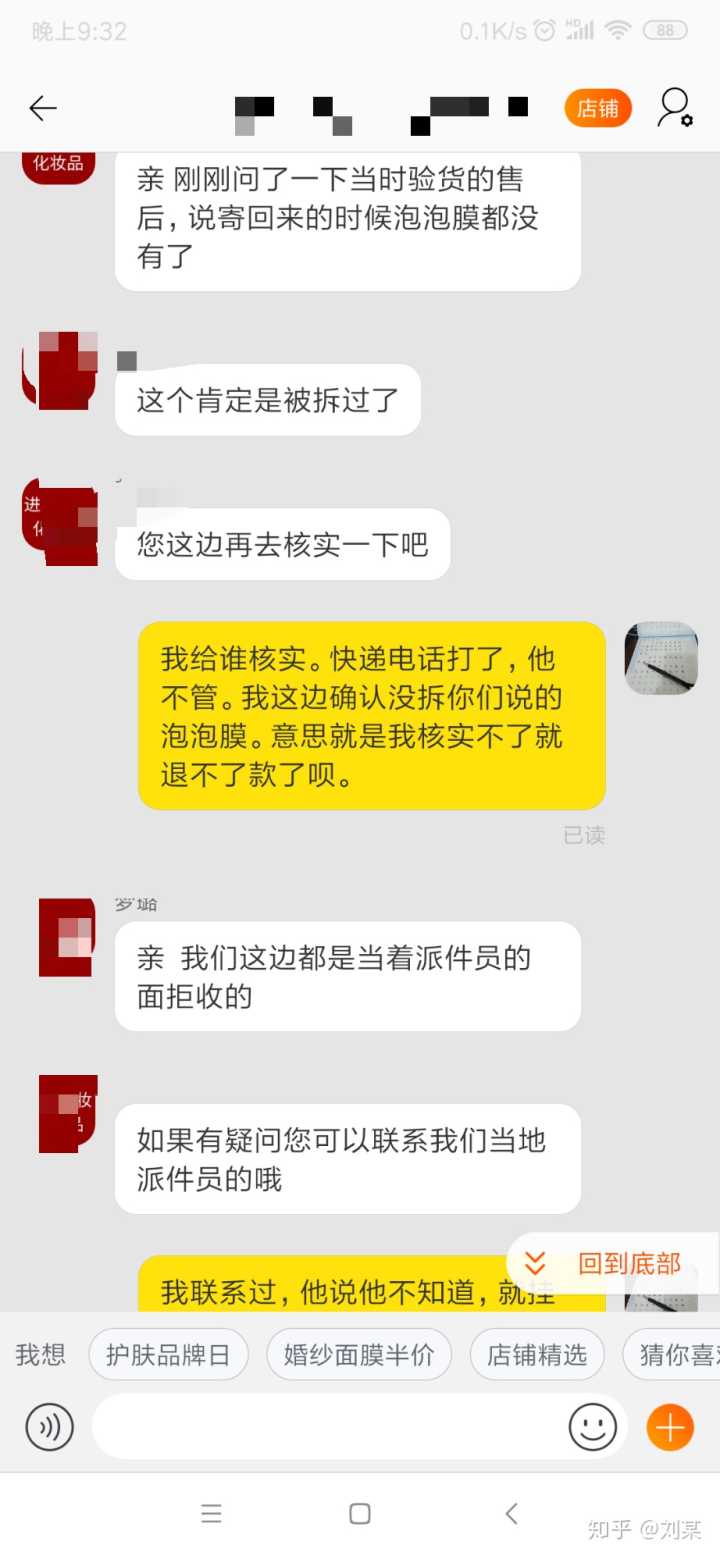This screenshot has width=720, height=1559.
Task: Jump down with 回到底部
Action: tap(611, 1264)
